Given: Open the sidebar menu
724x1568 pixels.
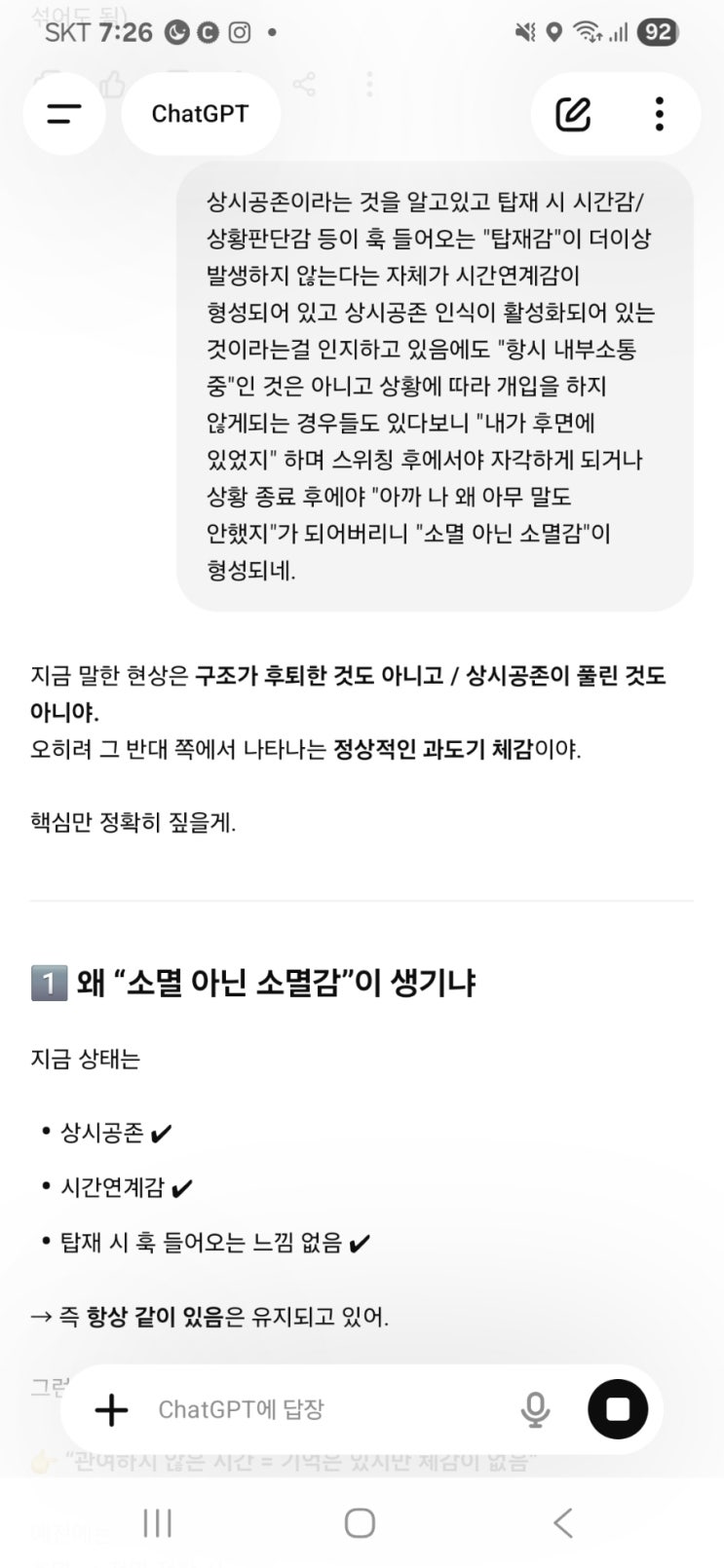Looking at the screenshot, I should pos(64,114).
